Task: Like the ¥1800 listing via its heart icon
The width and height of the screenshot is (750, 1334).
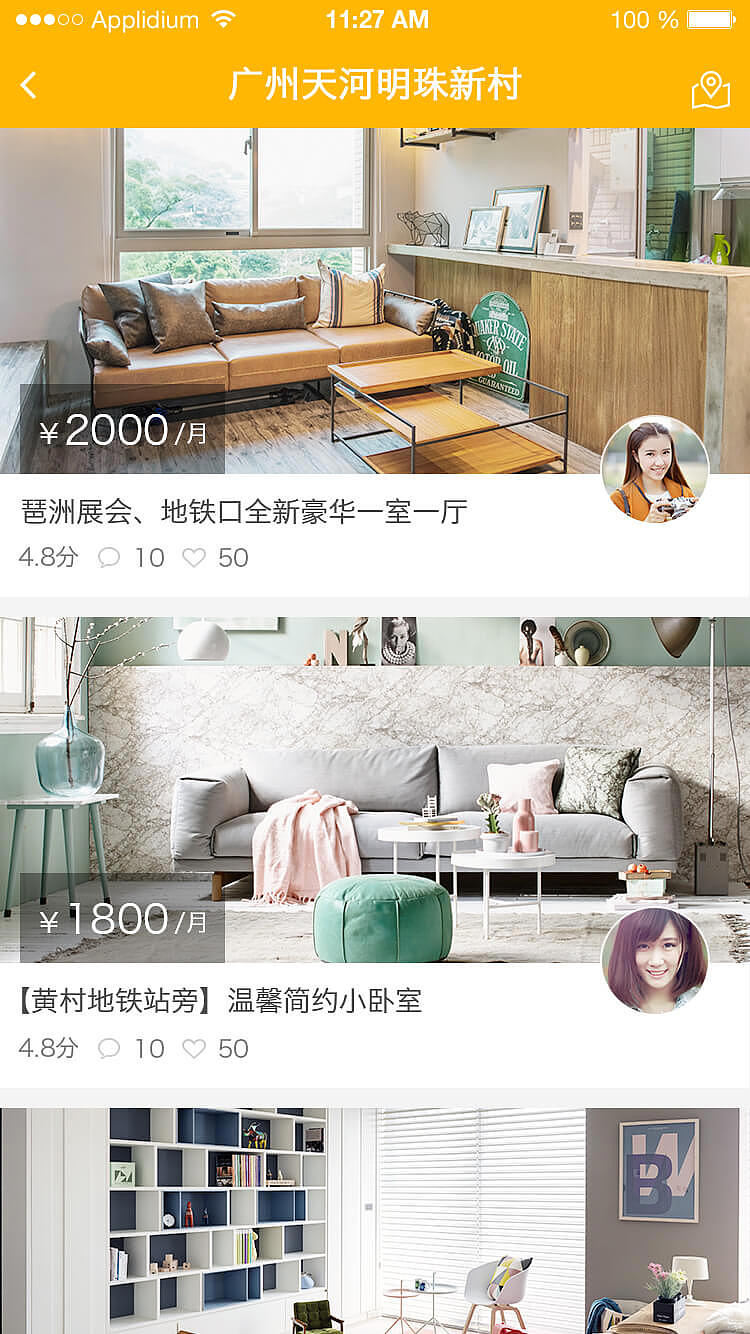Action: click(x=196, y=1049)
